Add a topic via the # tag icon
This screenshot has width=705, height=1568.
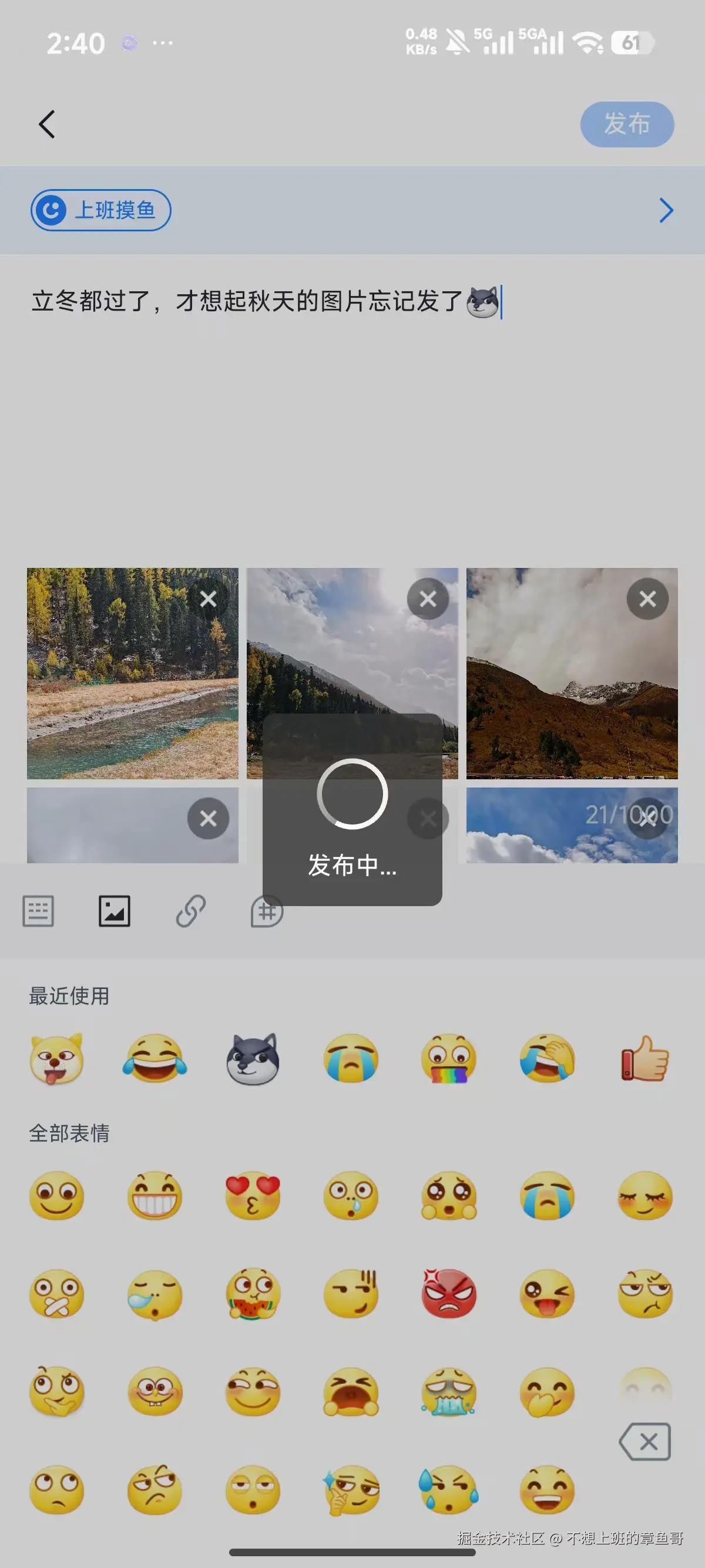[x=267, y=911]
